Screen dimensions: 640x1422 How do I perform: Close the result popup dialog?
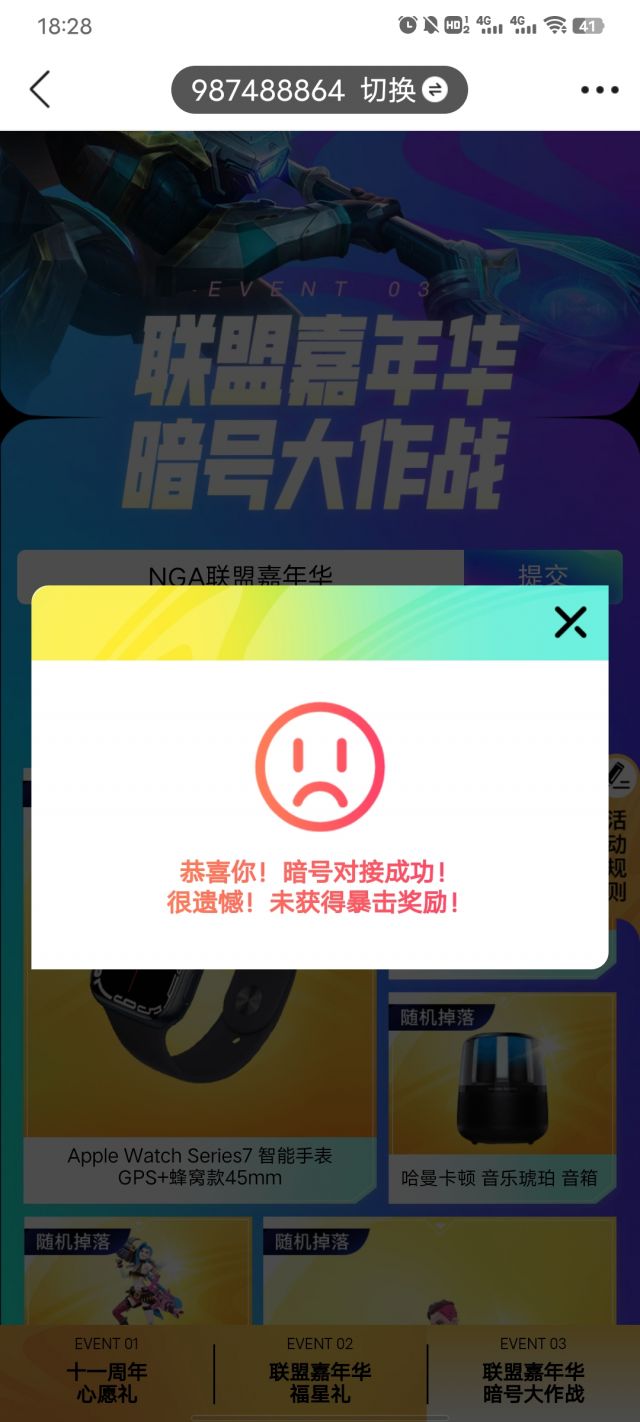(571, 622)
